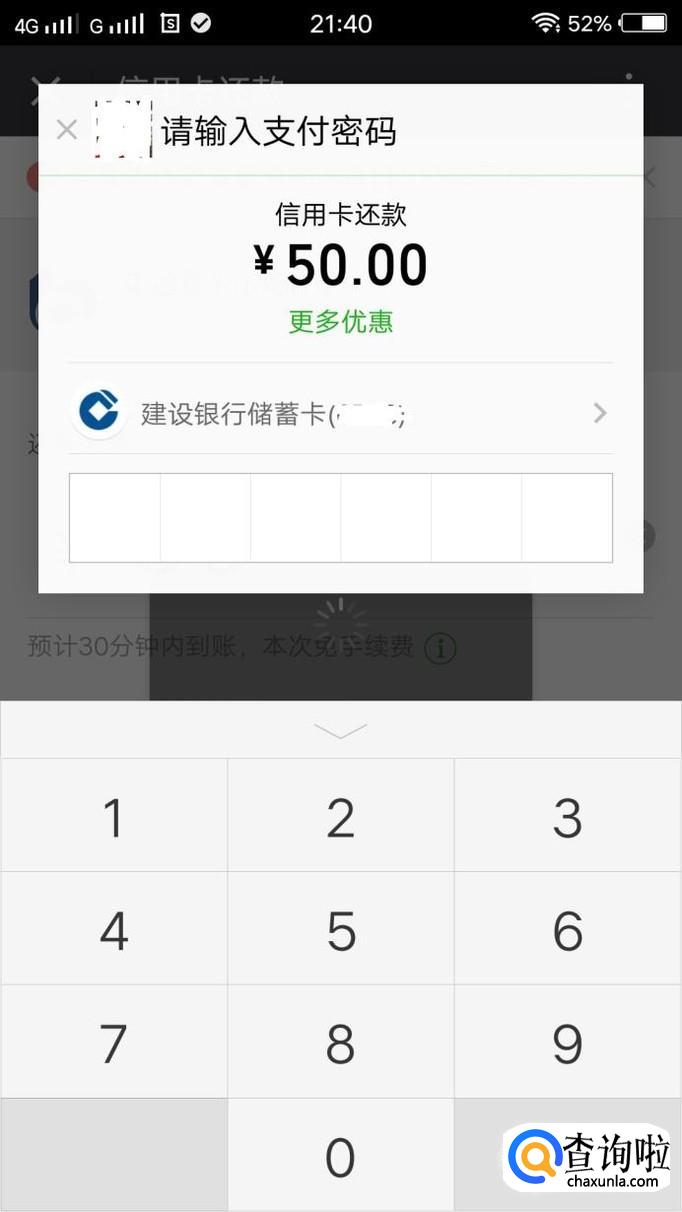Open the 更多优惠 link
Image resolution: width=682 pixels, height=1212 pixels.
(341, 322)
